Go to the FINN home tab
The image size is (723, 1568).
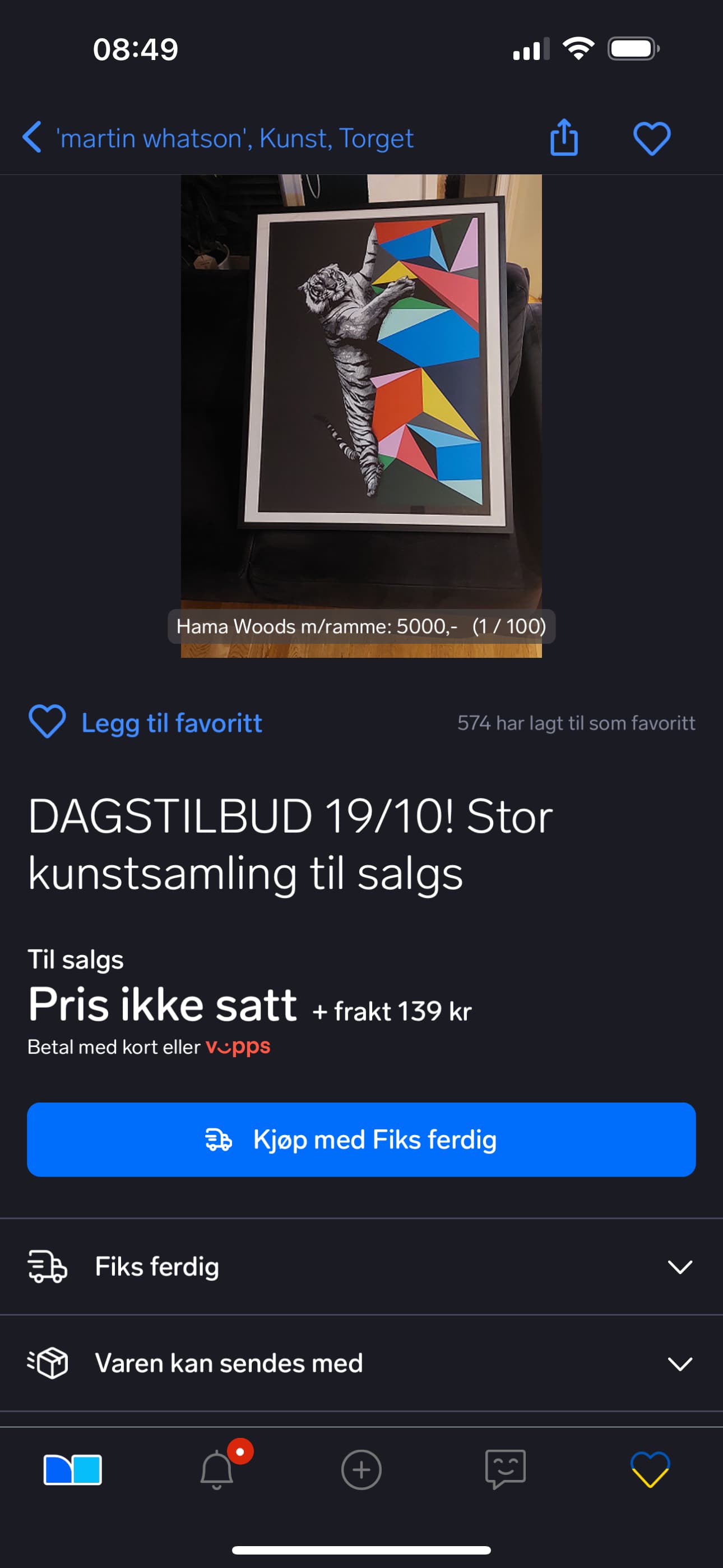(72, 1469)
